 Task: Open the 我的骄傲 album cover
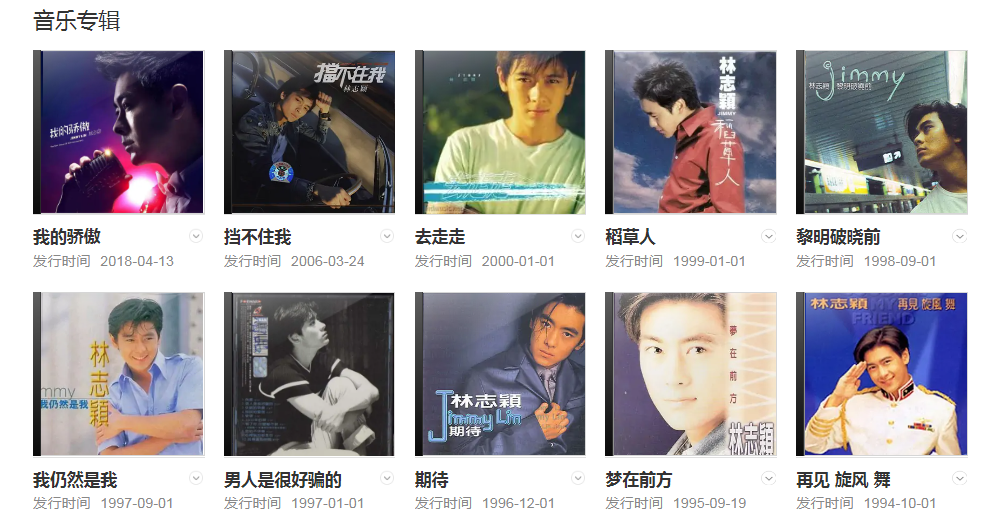(119, 132)
